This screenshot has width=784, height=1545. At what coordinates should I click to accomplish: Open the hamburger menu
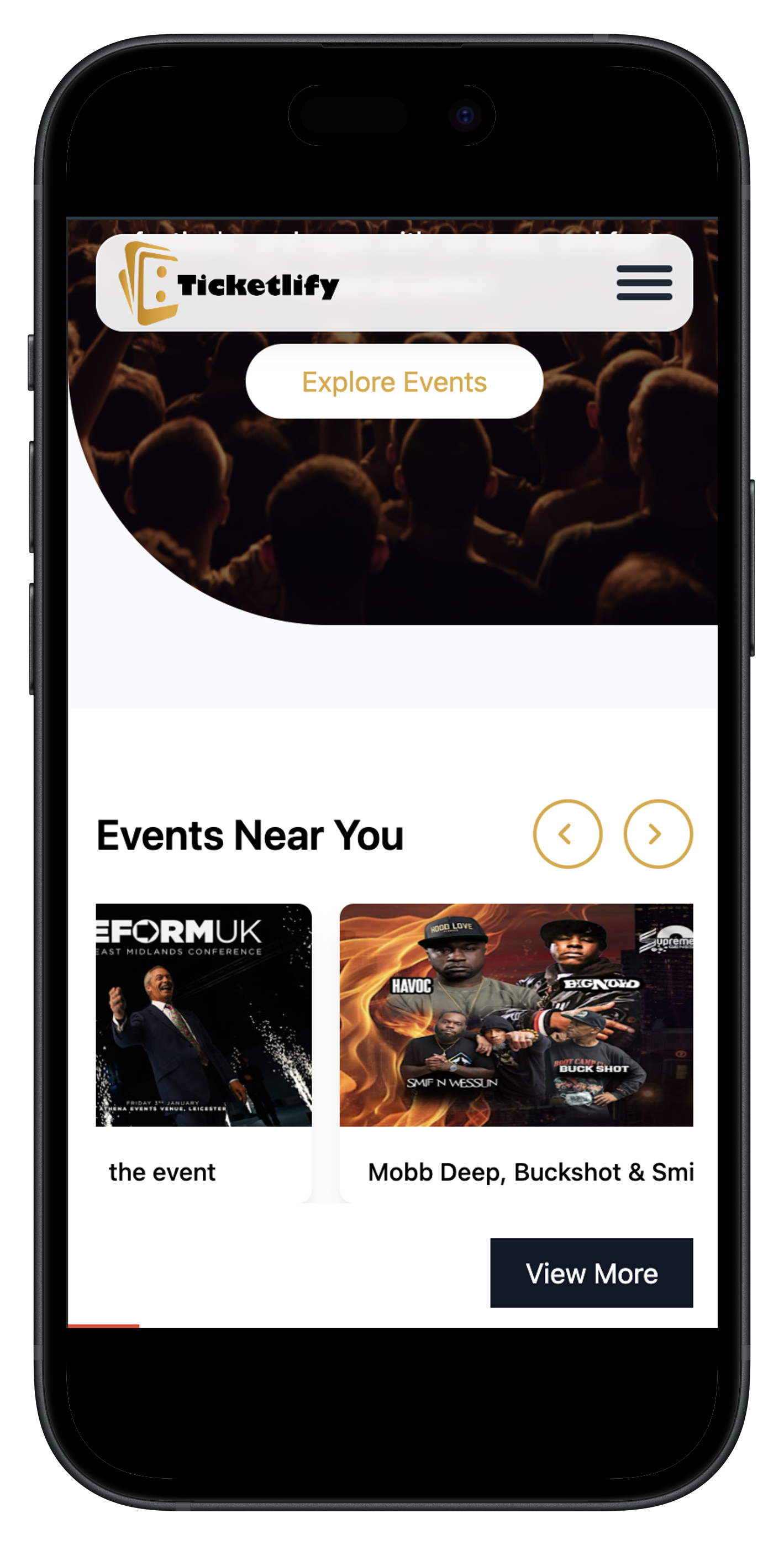[644, 282]
